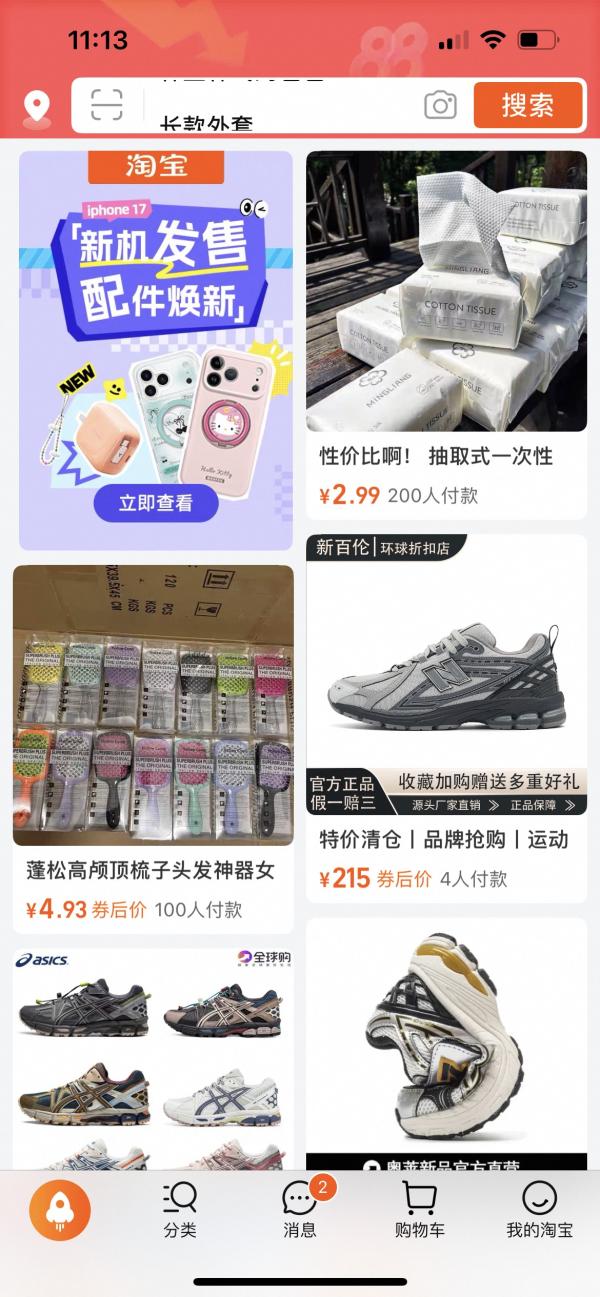Viewport: 600px width, 1297px height.
Task: Open the folded cream sneaker product card
Action: [446, 1040]
